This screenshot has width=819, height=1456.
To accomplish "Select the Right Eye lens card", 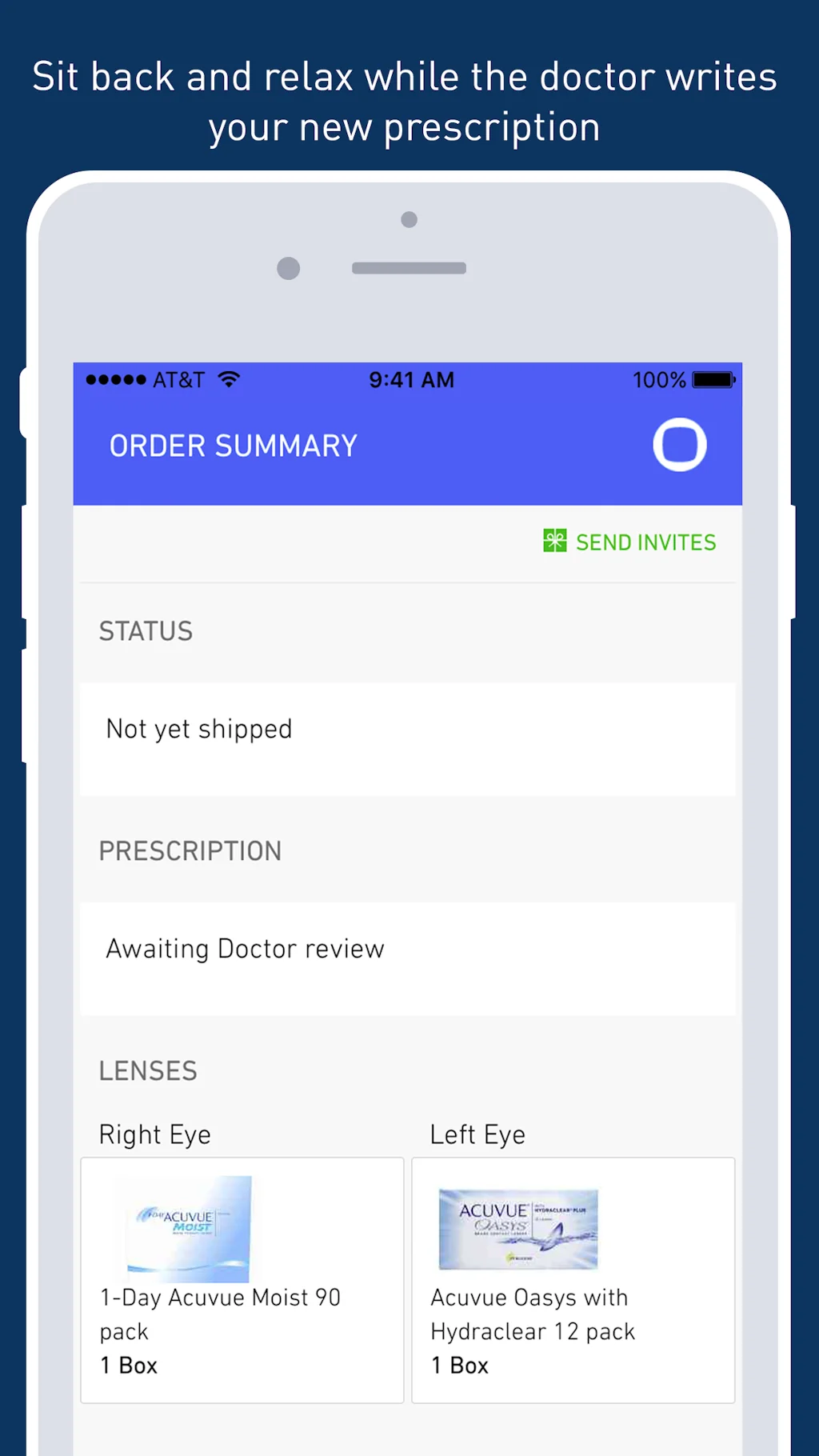I will point(241,1280).
